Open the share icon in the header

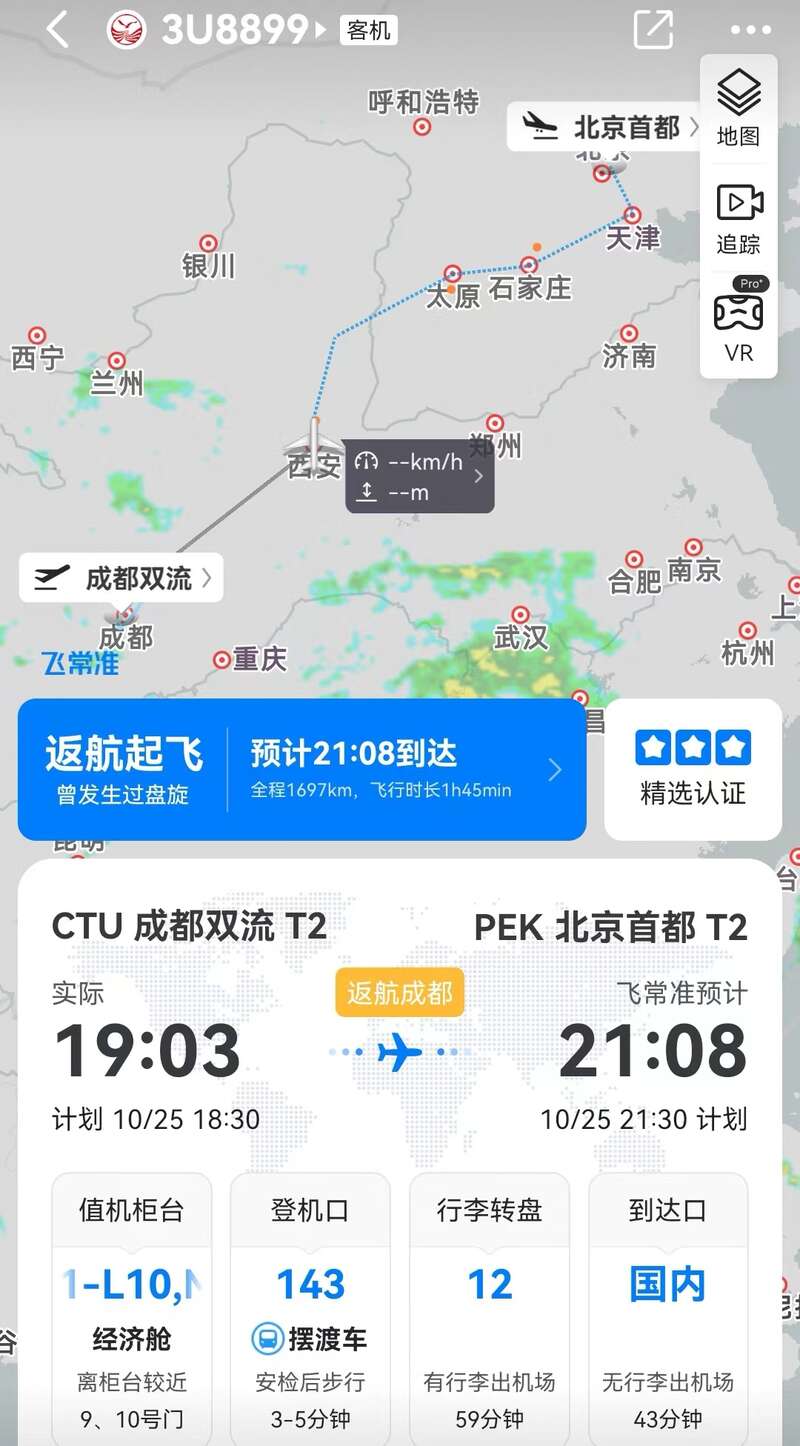[x=653, y=30]
